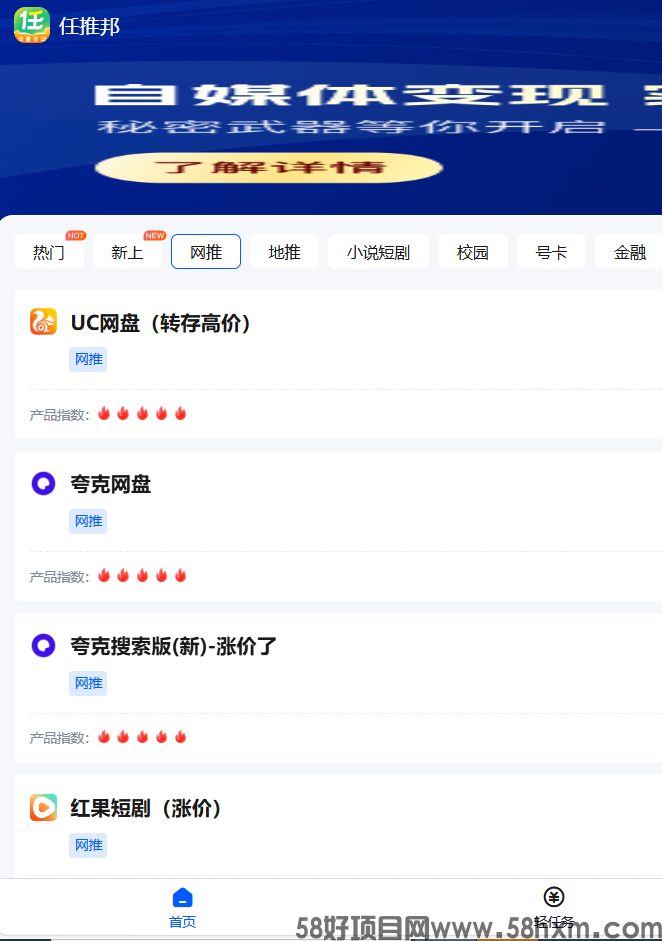Select the 热门 category chip
The height and width of the screenshot is (941, 662).
(x=49, y=252)
